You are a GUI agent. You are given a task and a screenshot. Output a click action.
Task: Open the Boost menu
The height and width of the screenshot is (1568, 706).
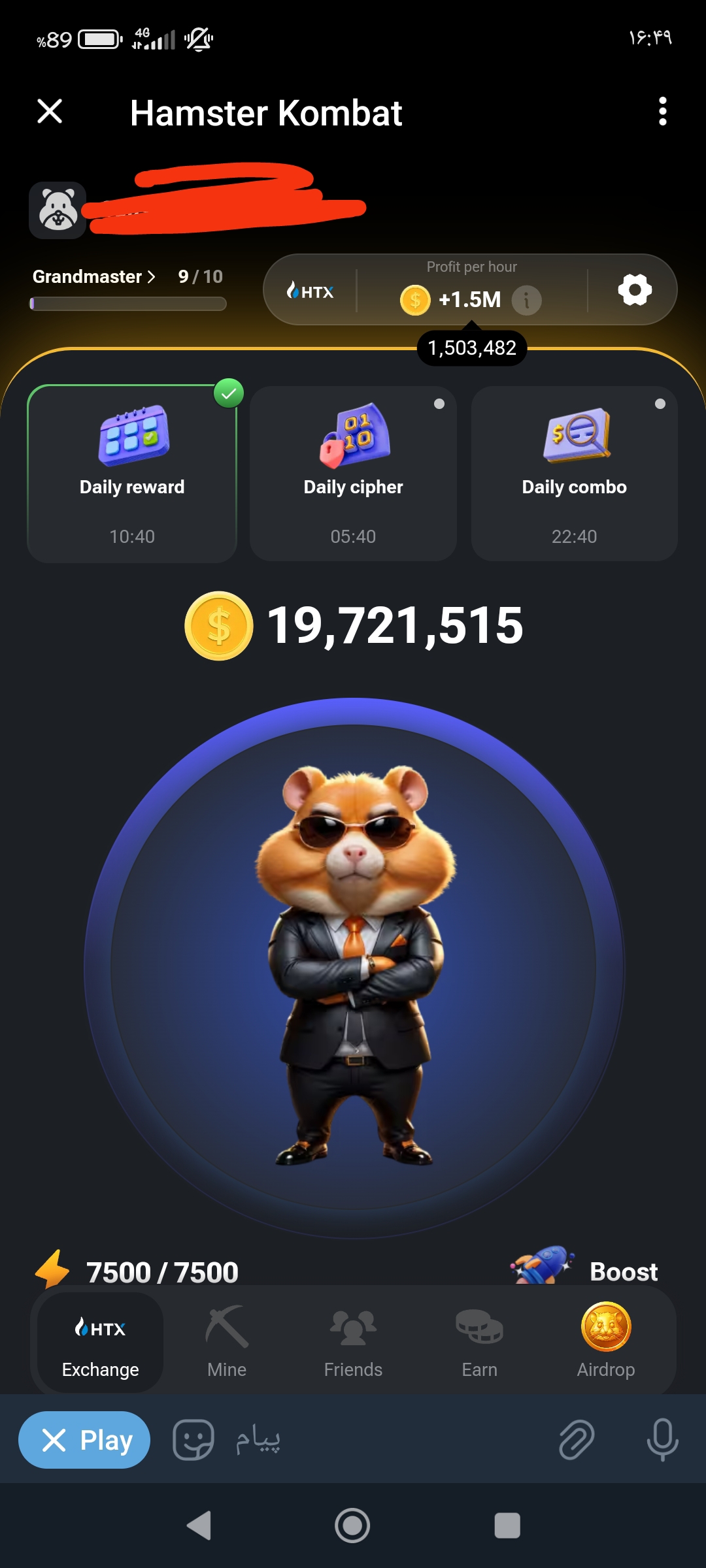588,1271
